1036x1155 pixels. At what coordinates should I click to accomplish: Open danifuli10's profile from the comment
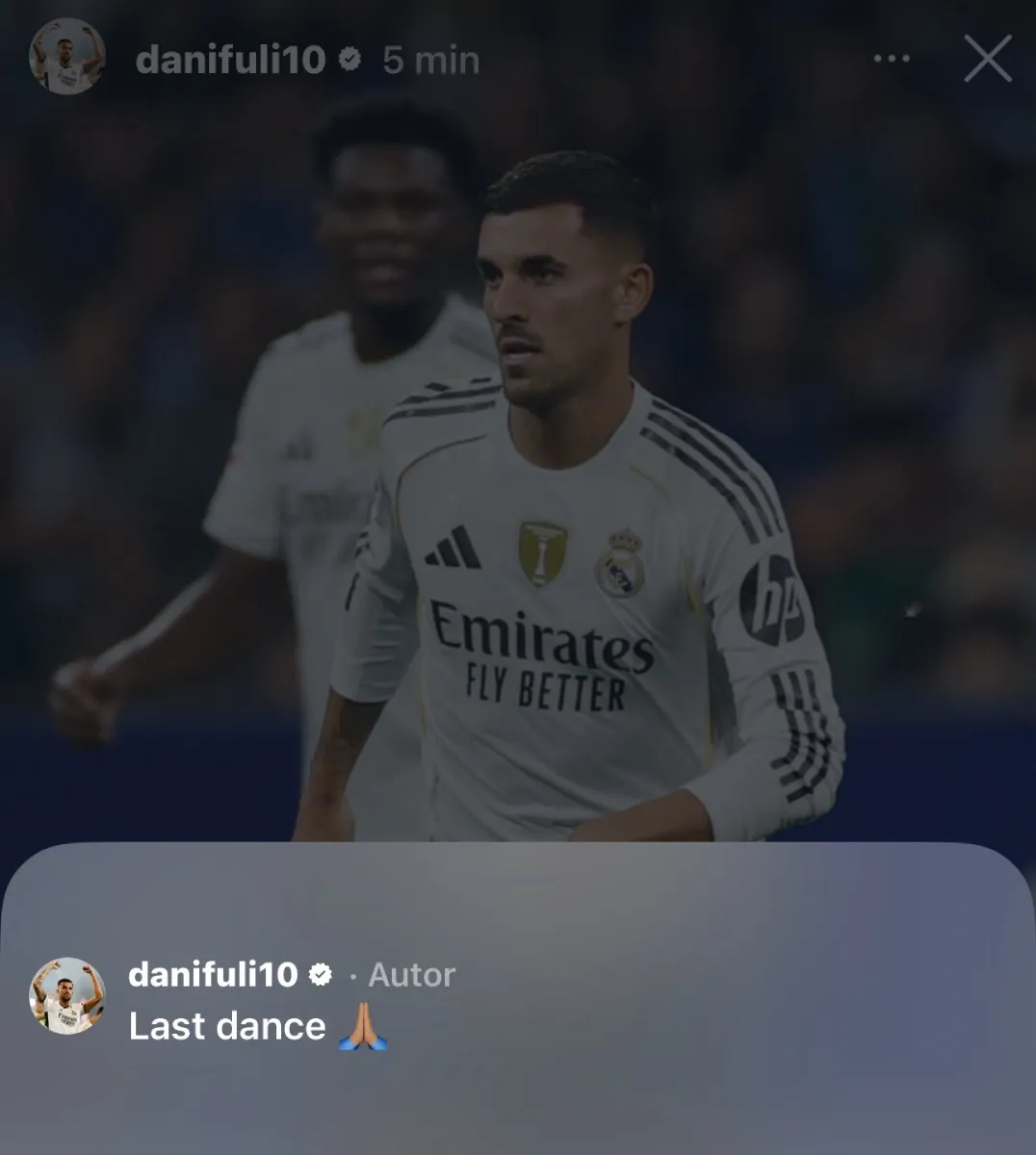[x=214, y=975]
